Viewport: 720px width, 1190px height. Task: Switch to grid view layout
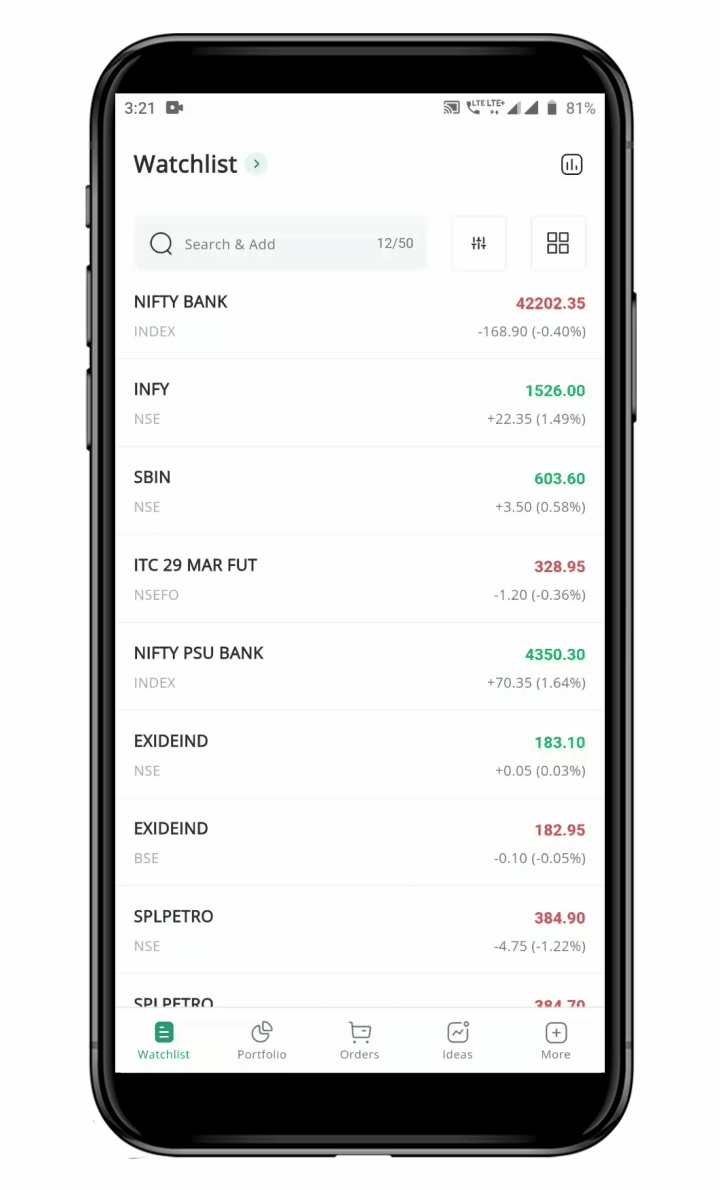click(558, 243)
